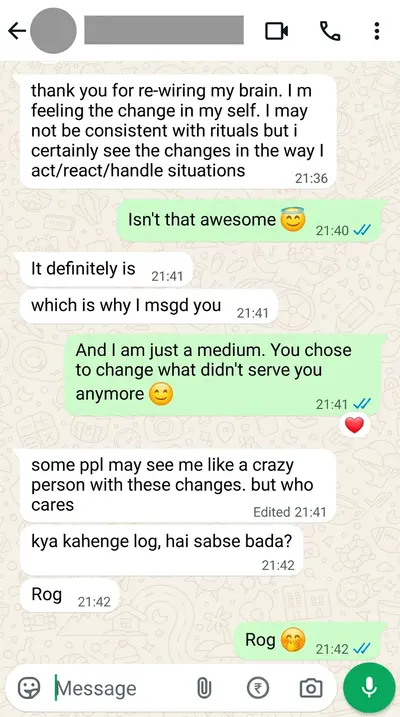Start a video call
This screenshot has height=717, width=400.
(277, 31)
